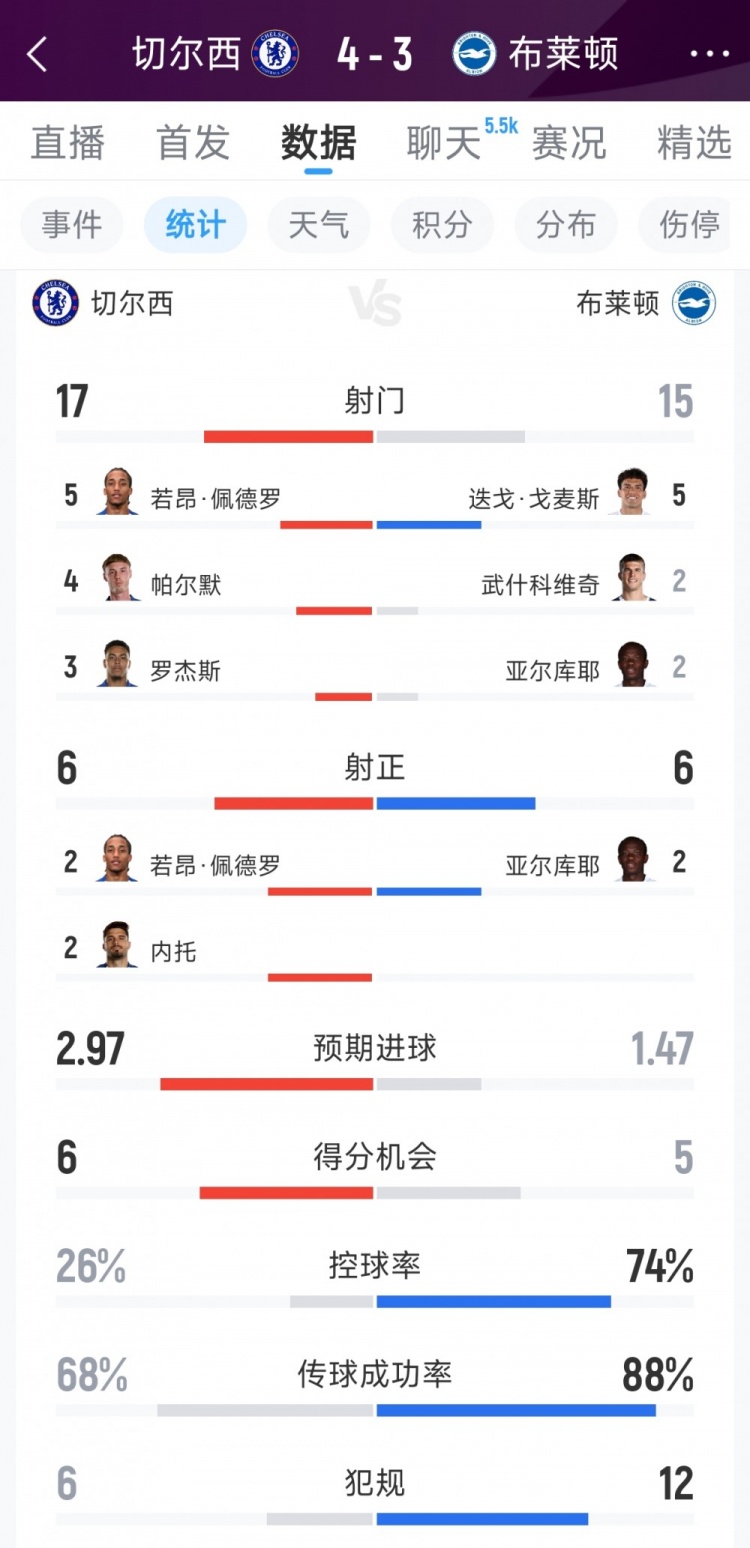
Task: Switch to the 赛况 tab
Action: 569,143
